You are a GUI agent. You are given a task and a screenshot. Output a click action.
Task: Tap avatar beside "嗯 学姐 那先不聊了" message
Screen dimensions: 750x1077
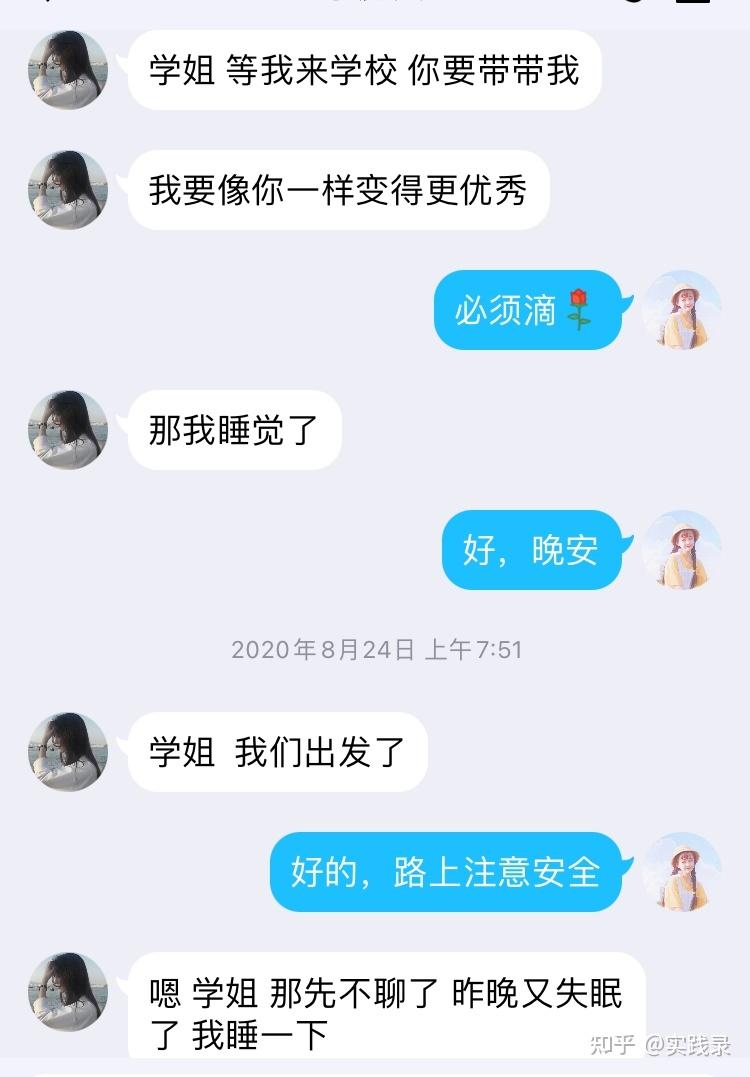(68, 992)
